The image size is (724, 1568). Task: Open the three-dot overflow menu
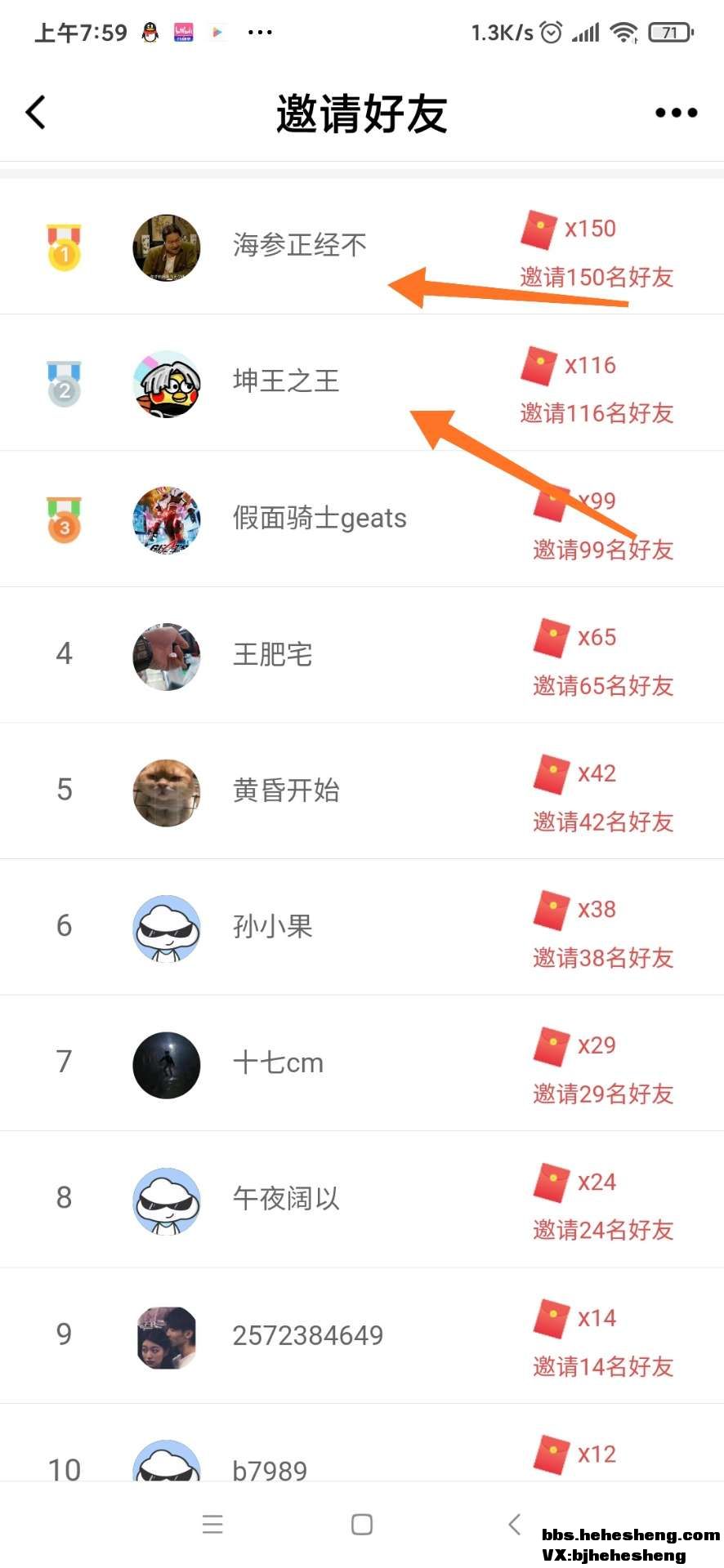(676, 113)
